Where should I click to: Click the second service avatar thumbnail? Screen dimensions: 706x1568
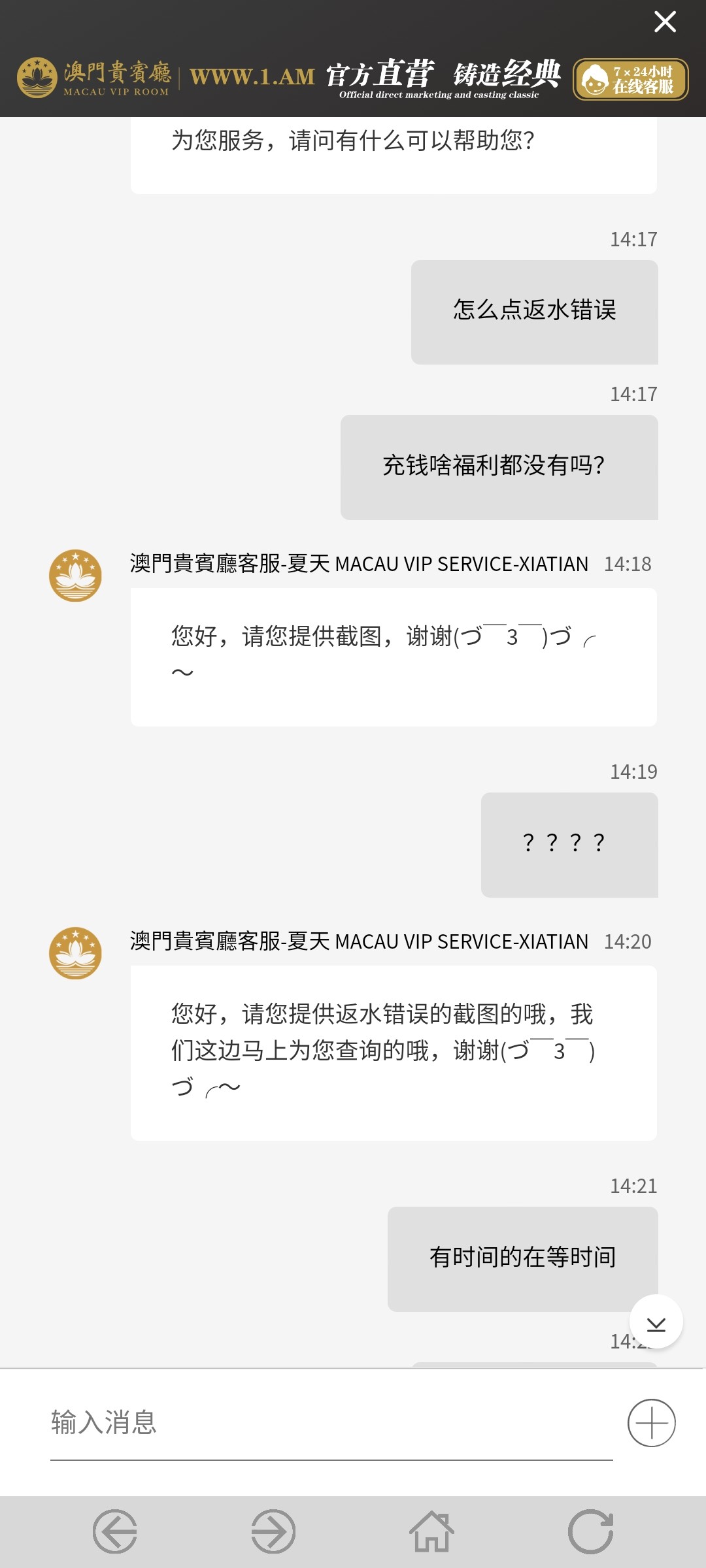[x=76, y=954]
